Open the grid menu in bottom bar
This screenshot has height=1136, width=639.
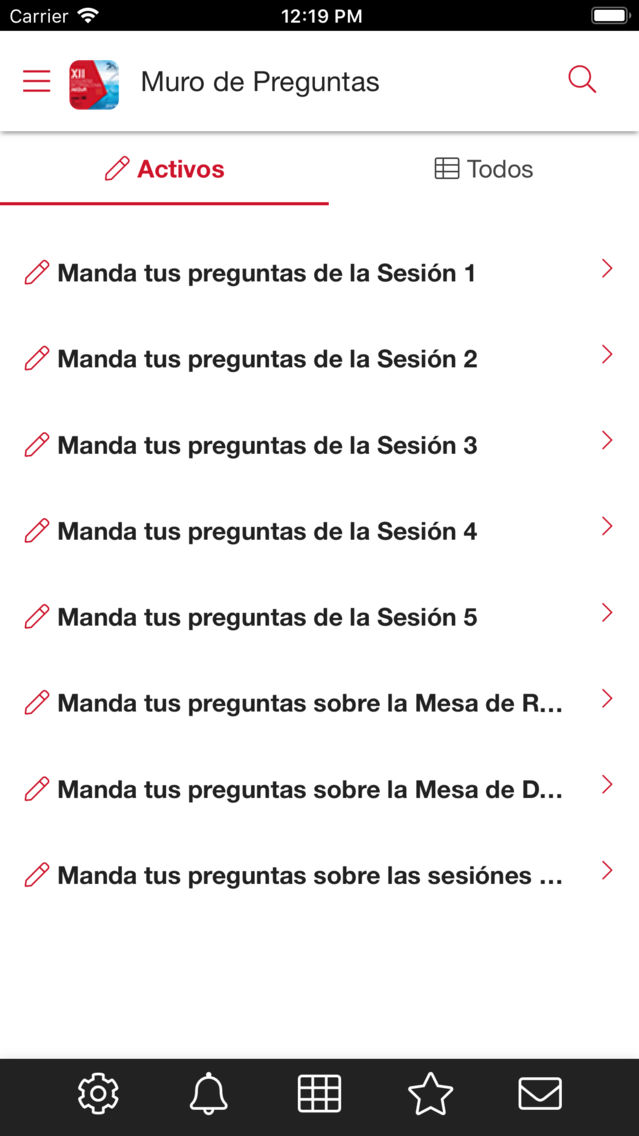(x=320, y=1093)
